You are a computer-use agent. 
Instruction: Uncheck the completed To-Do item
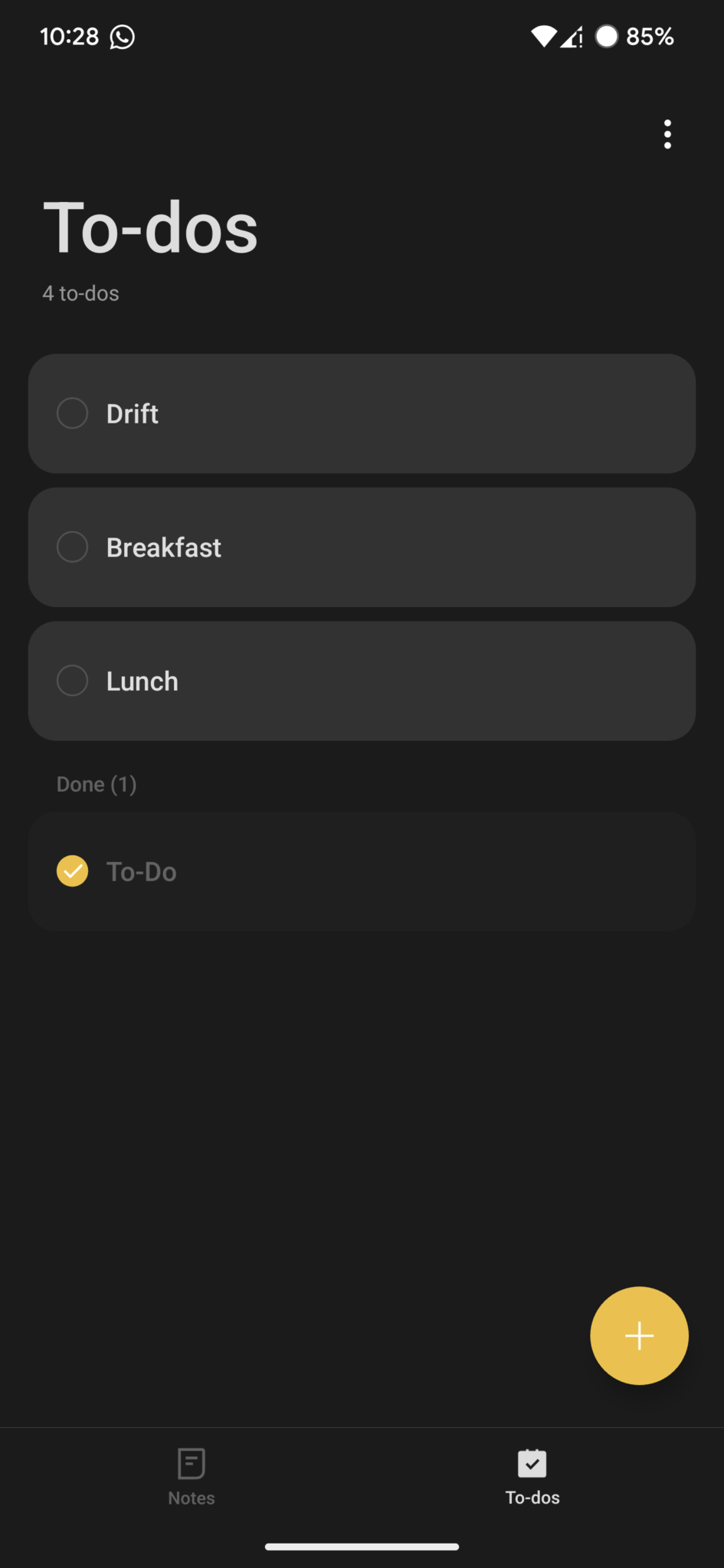coord(72,871)
